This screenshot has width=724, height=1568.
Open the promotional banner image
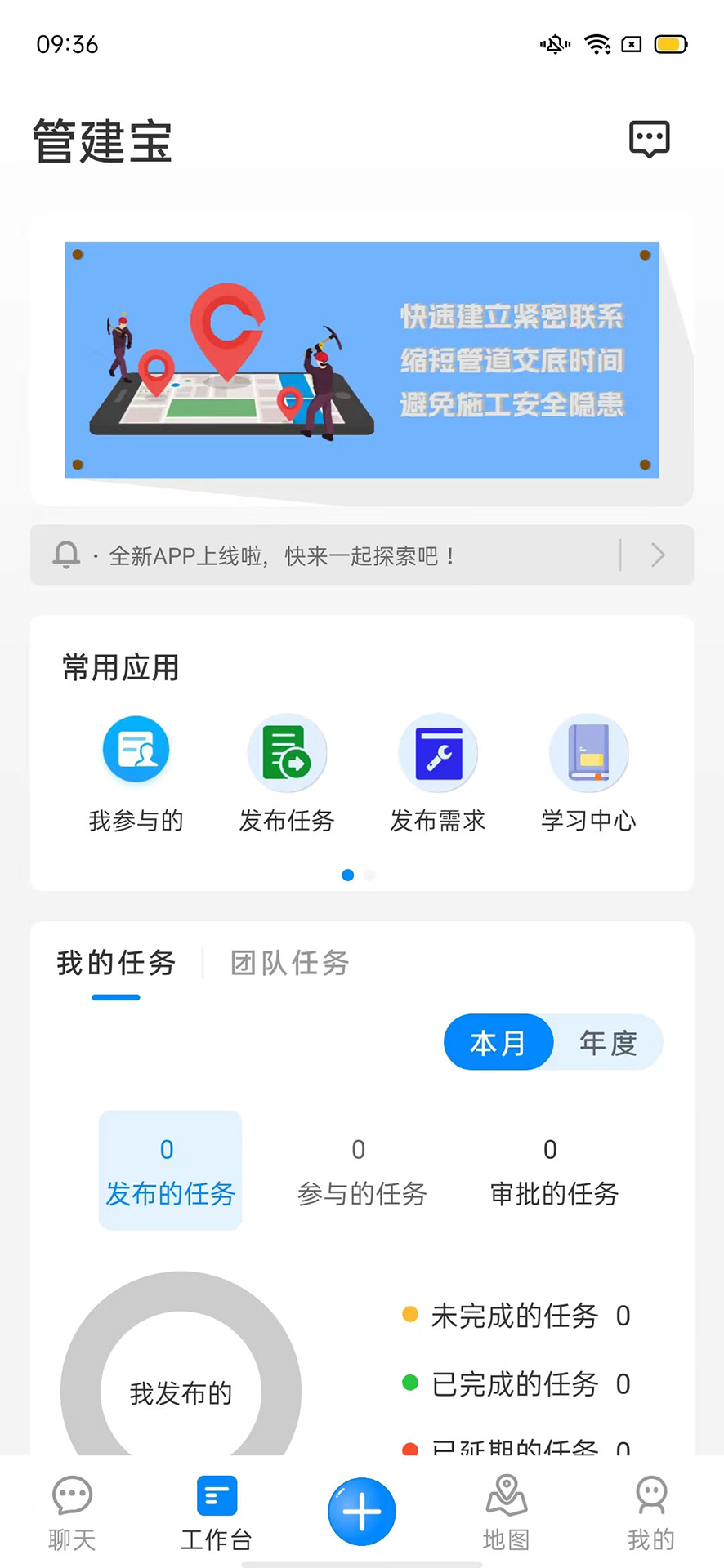[x=361, y=359]
